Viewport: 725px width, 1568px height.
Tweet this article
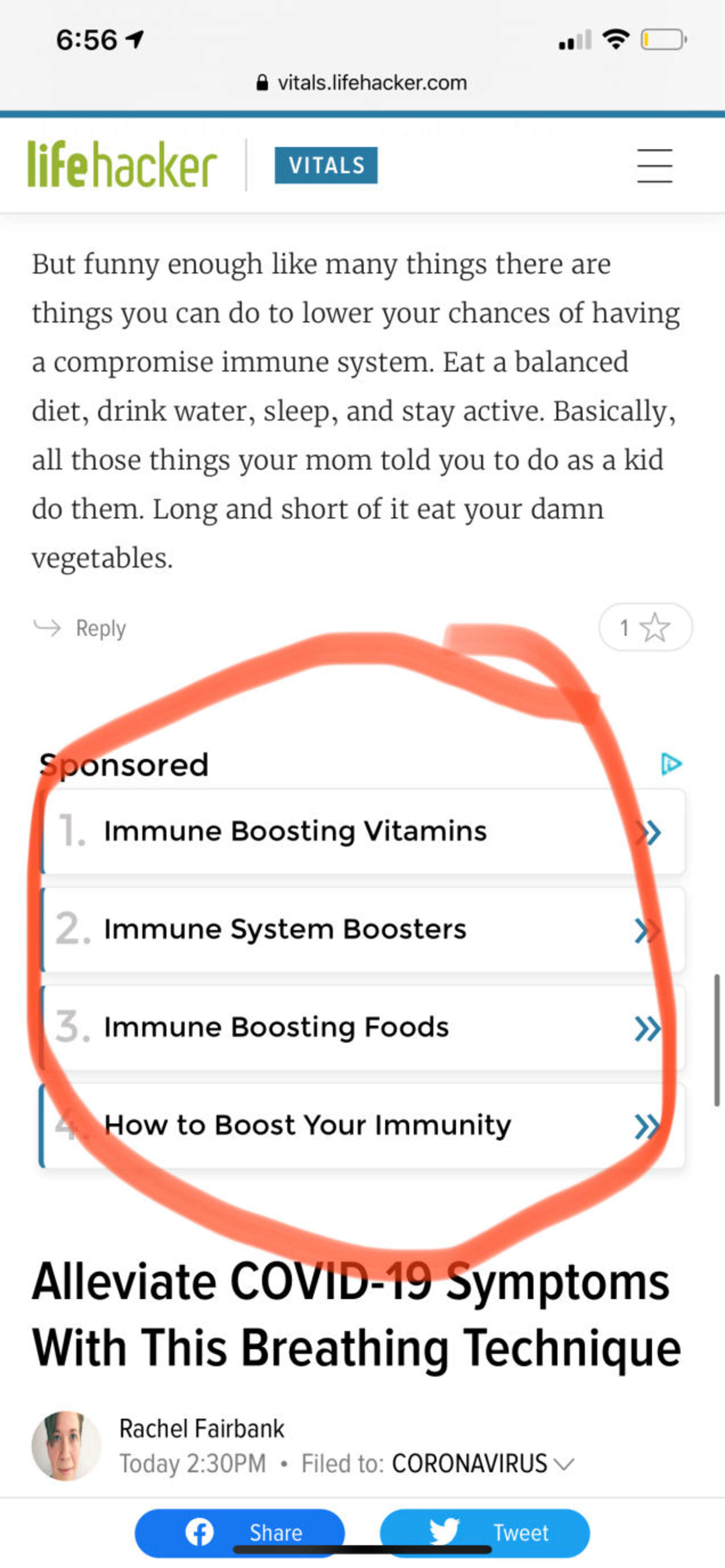pos(484,1532)
